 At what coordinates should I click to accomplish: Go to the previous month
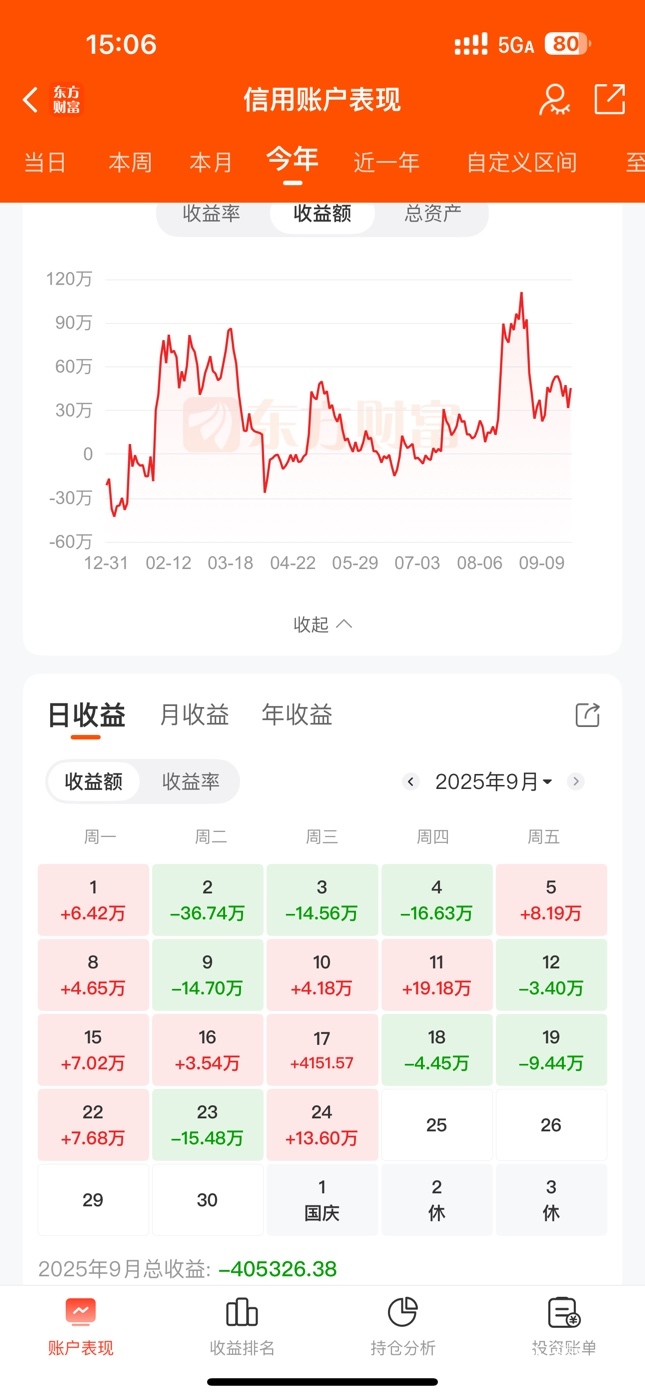coord(410,782)
